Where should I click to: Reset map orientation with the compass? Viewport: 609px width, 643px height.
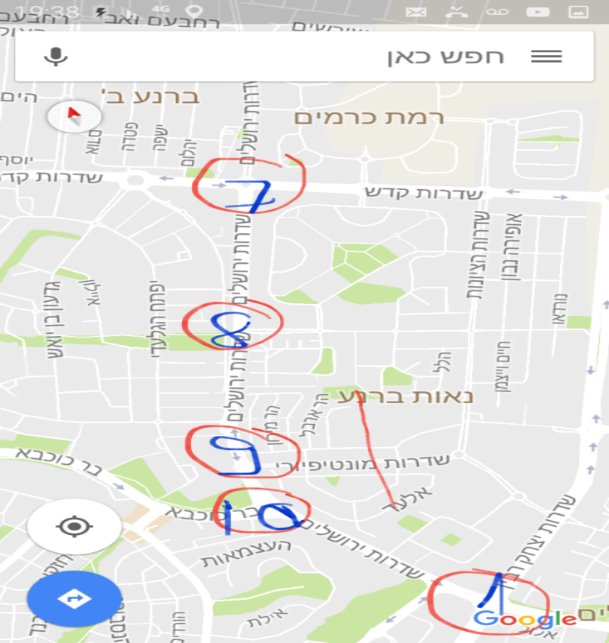[74, 116]
